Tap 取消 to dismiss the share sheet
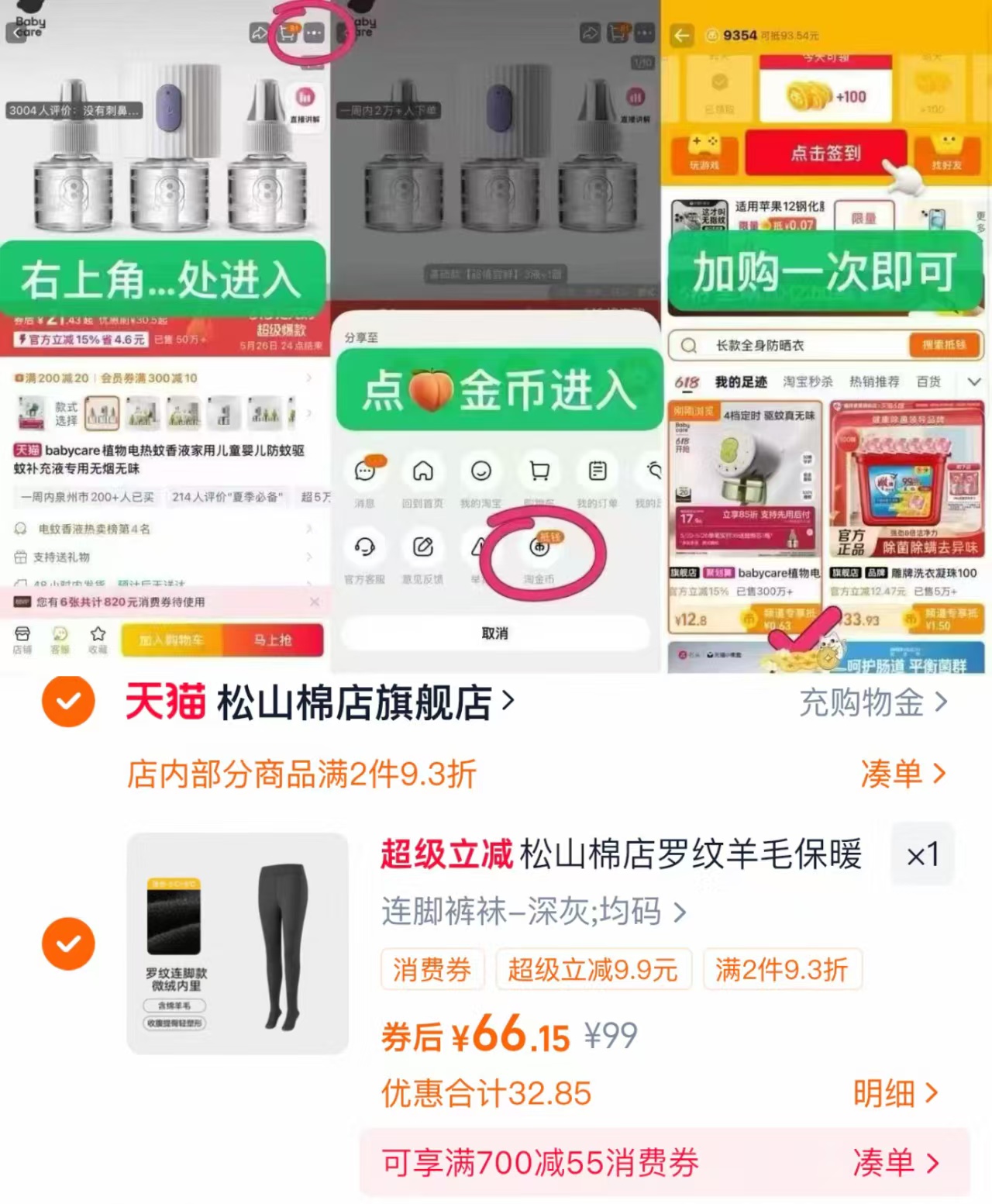992x1204 pixels. point(495,633)
